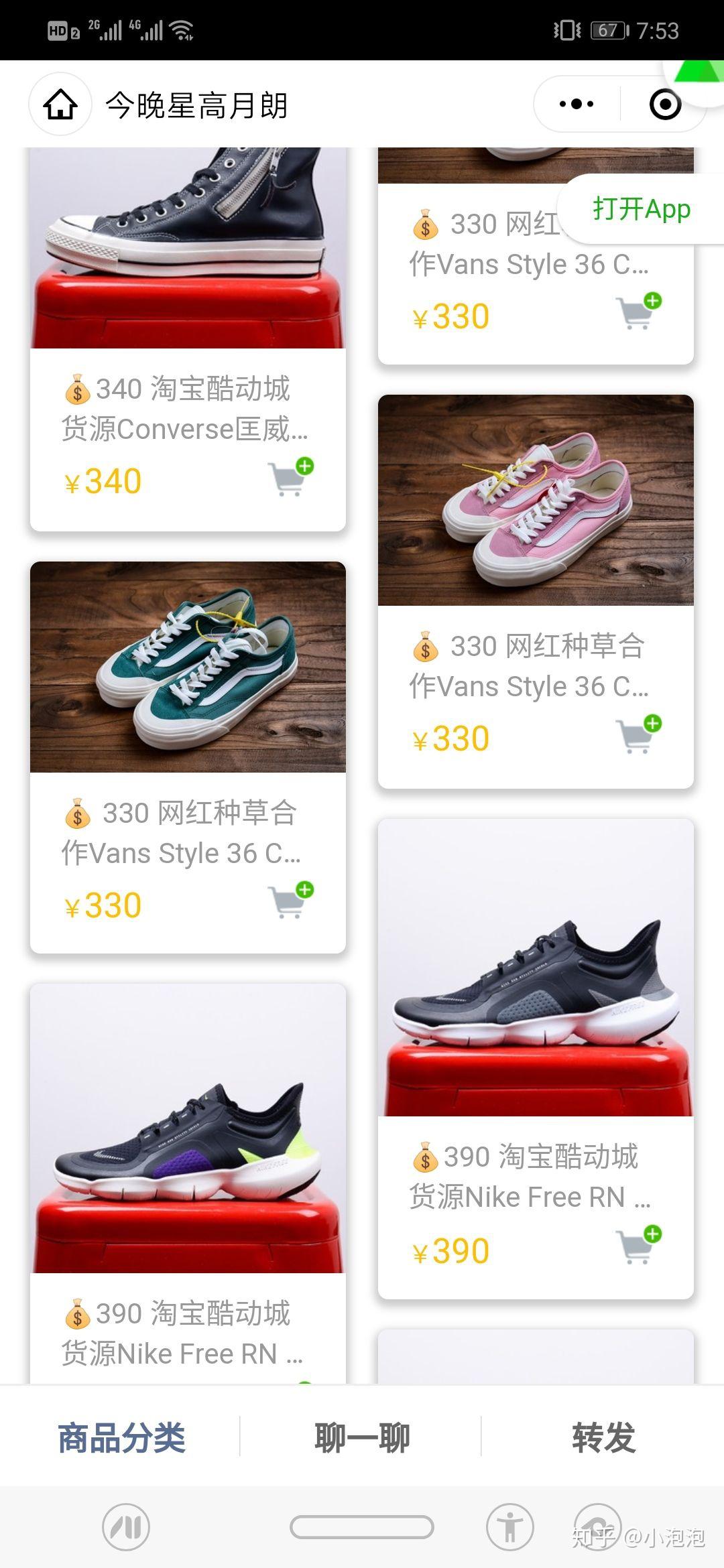Share the shop with 转发

pos(603,1437)
